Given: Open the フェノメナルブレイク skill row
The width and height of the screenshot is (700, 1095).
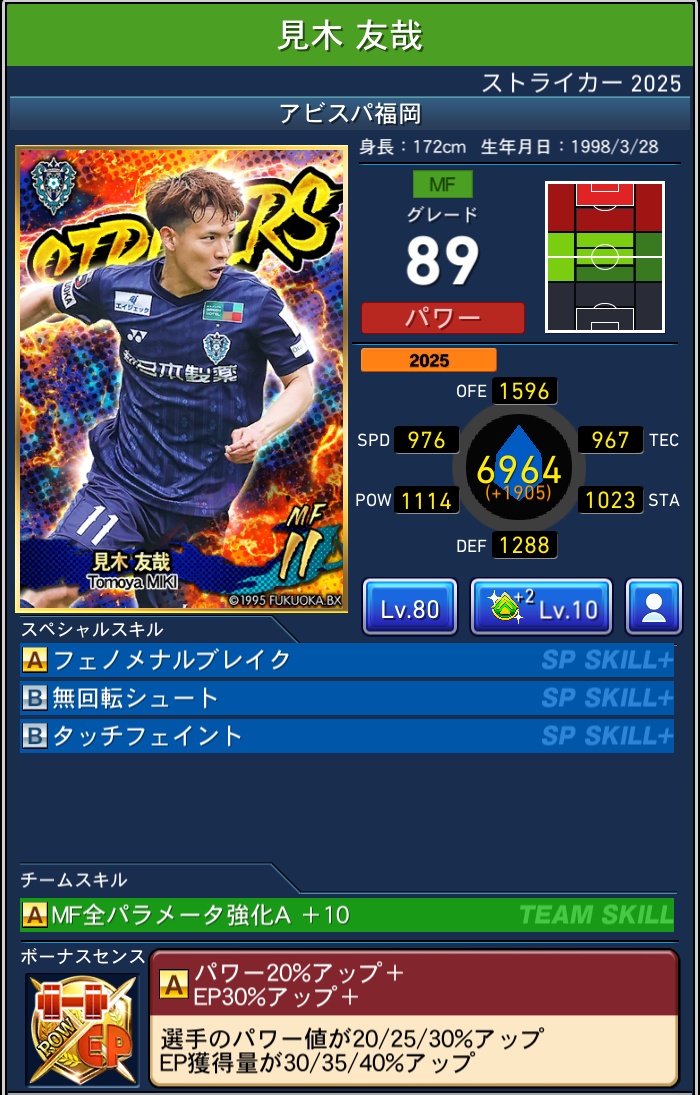Looking at the screenshot, I should (x=346, y=660).
